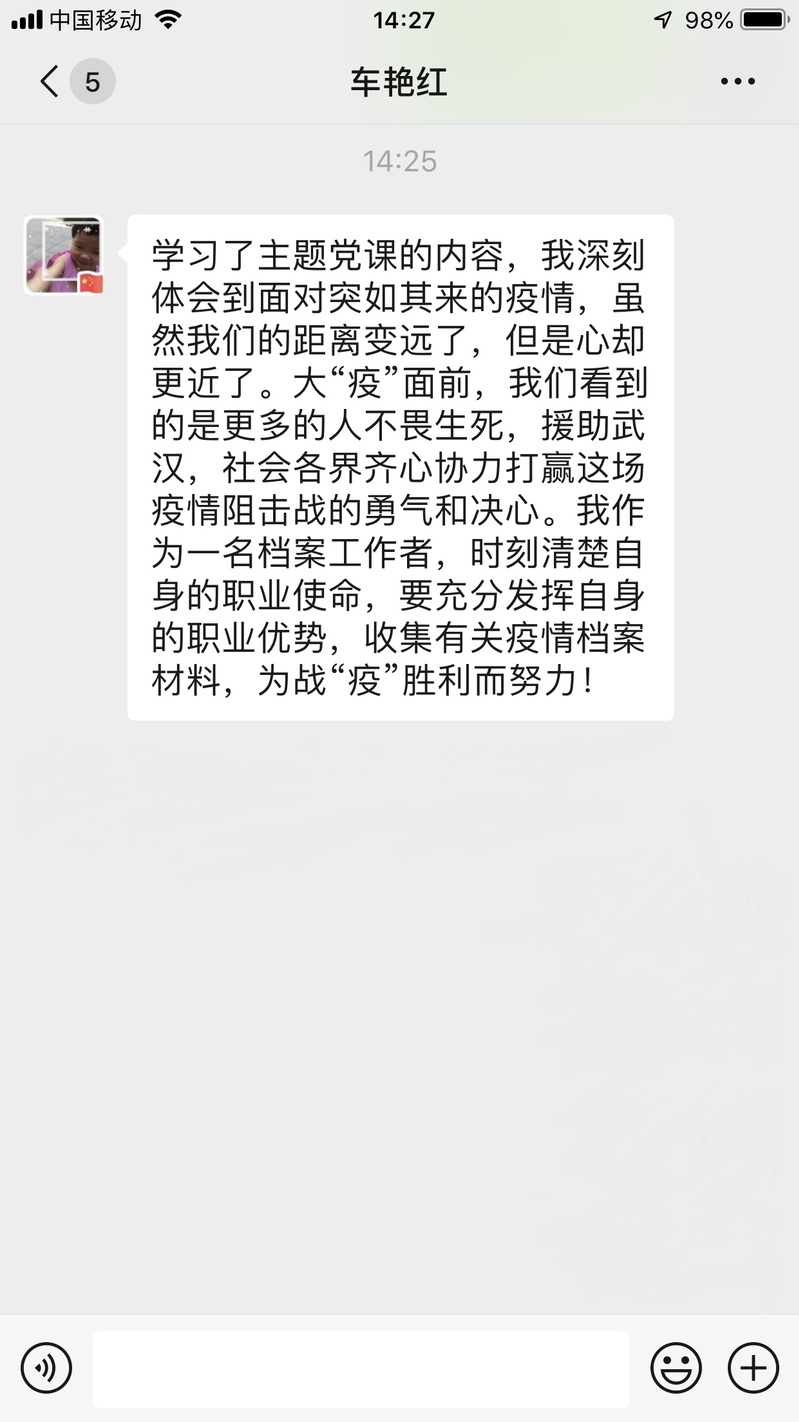Switch to voice message input
799x1422 pixels.
coord(46,1367)
